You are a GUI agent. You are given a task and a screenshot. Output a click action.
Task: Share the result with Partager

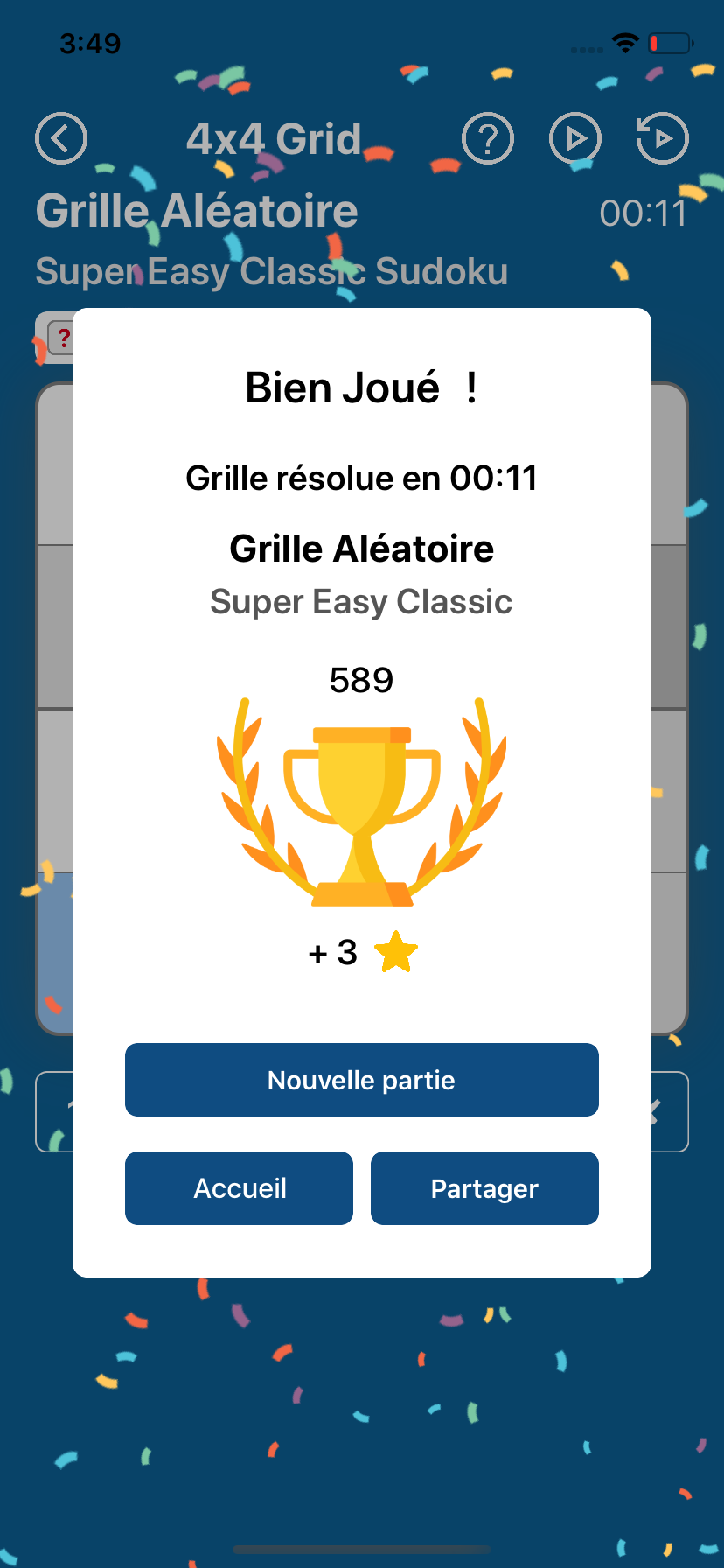tap(484, 1188)
